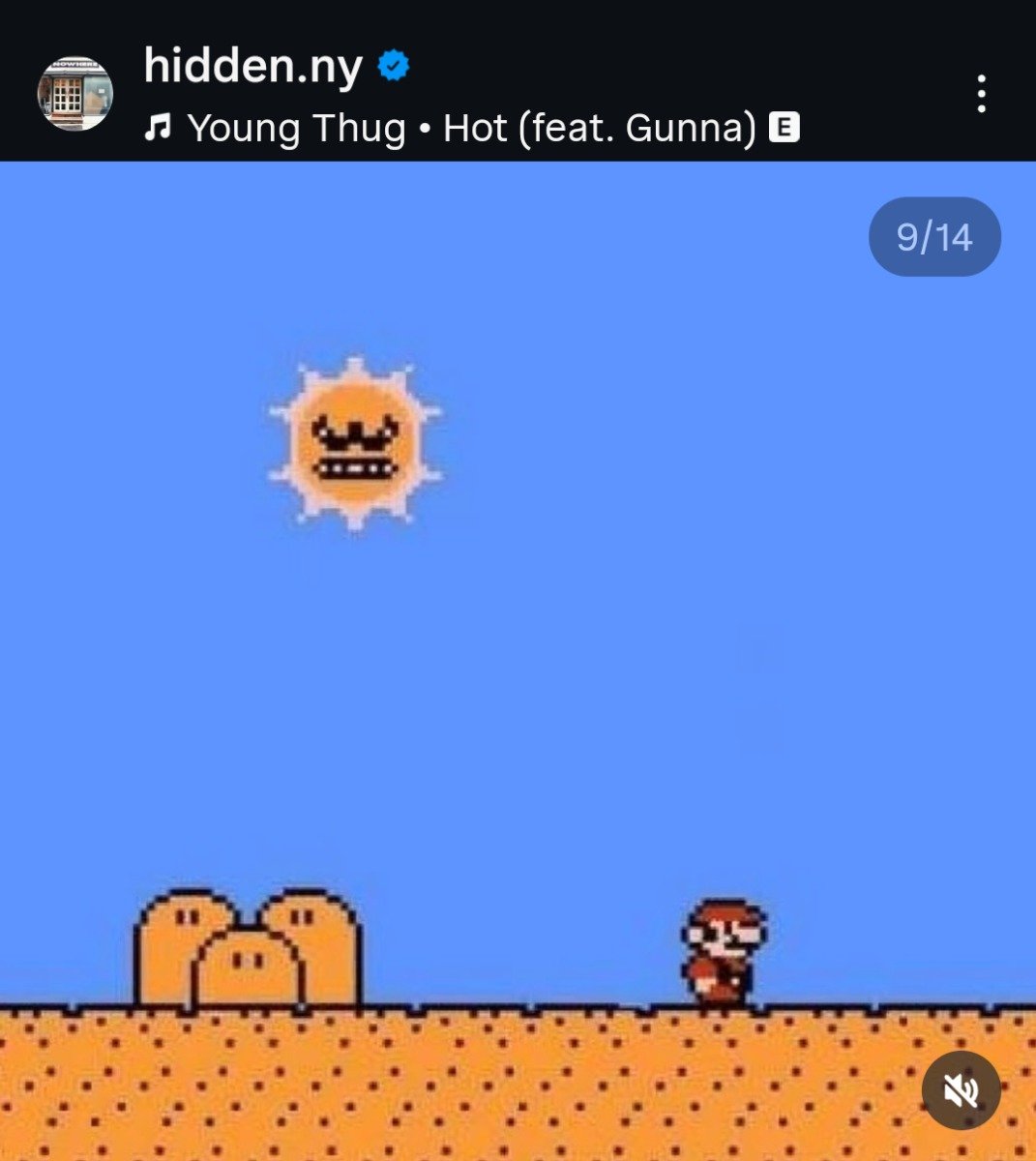Viewport: 1036px width, 1161px height.
Task: Open the hidden.ny profile picture
Action: [74, 94]
